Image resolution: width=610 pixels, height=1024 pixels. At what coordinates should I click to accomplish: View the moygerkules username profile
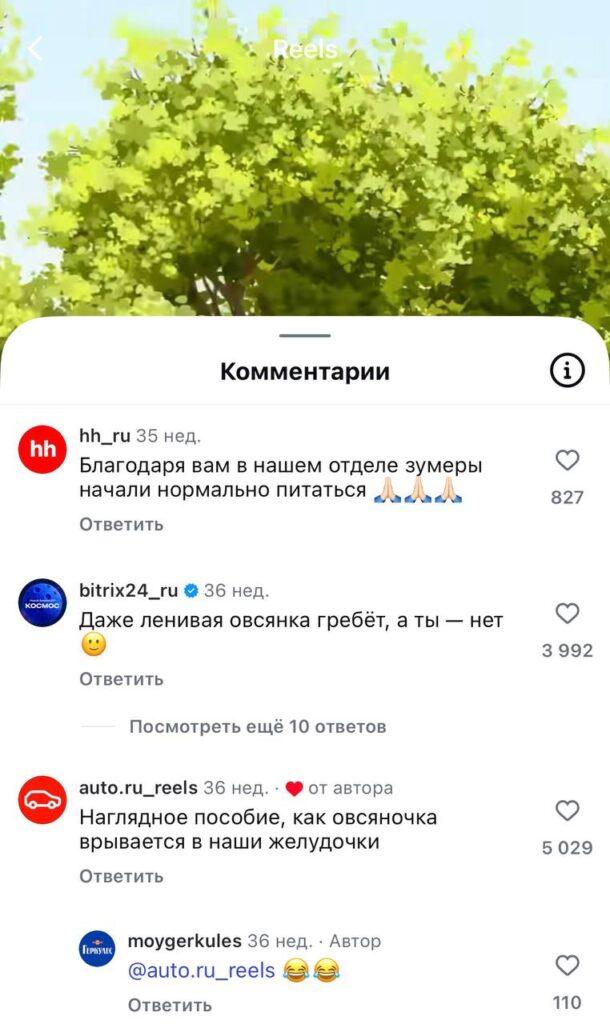tap(185, 941)
